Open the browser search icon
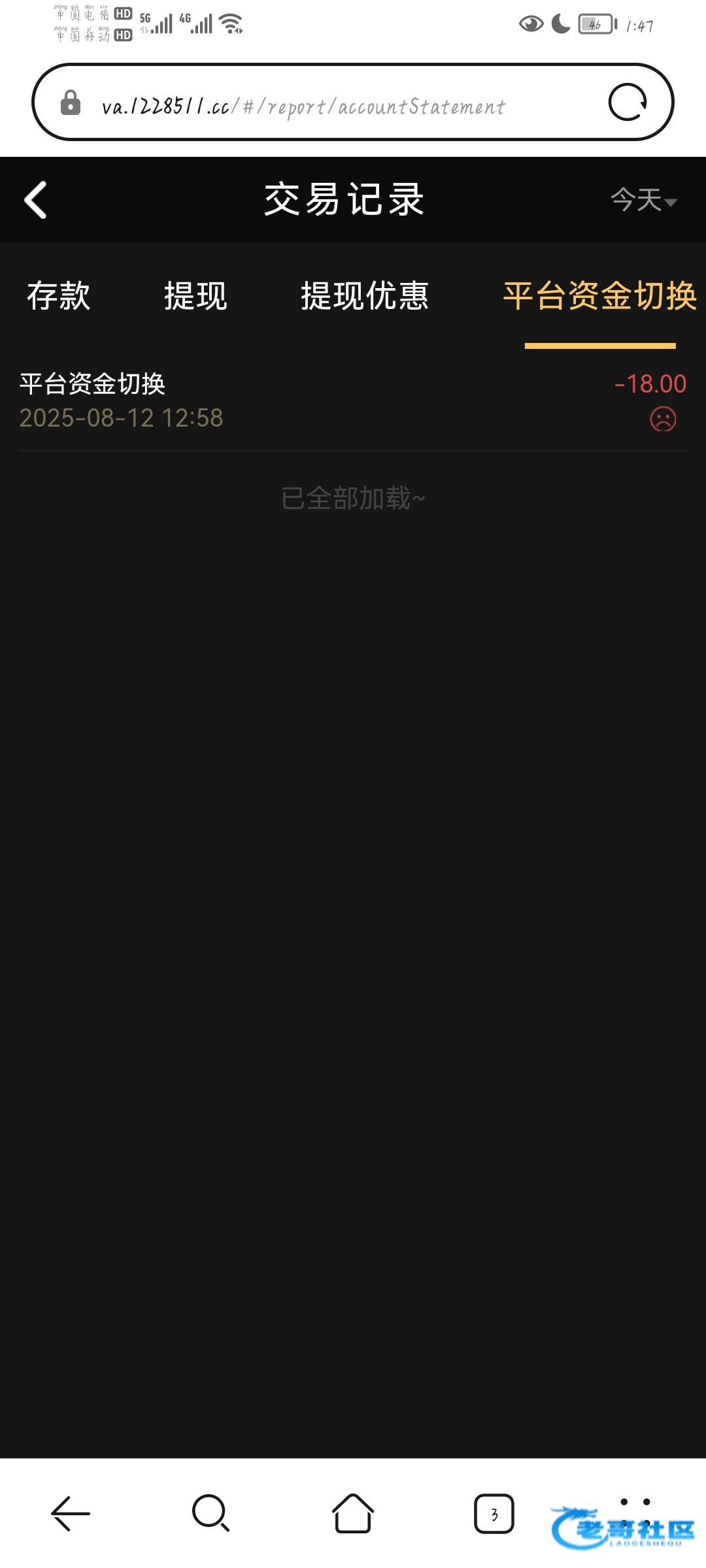 210,1512
